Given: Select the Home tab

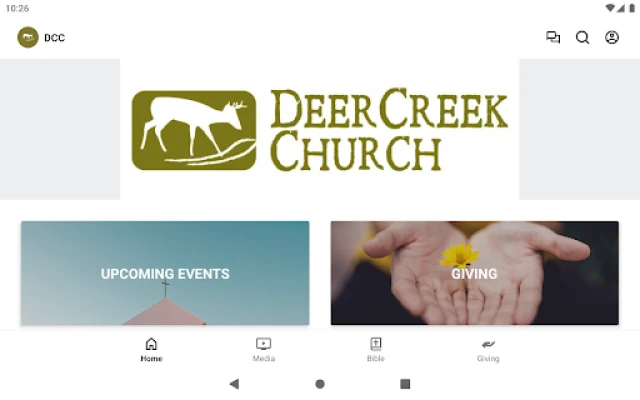Looking at the screenshot, I should [151, 349].
